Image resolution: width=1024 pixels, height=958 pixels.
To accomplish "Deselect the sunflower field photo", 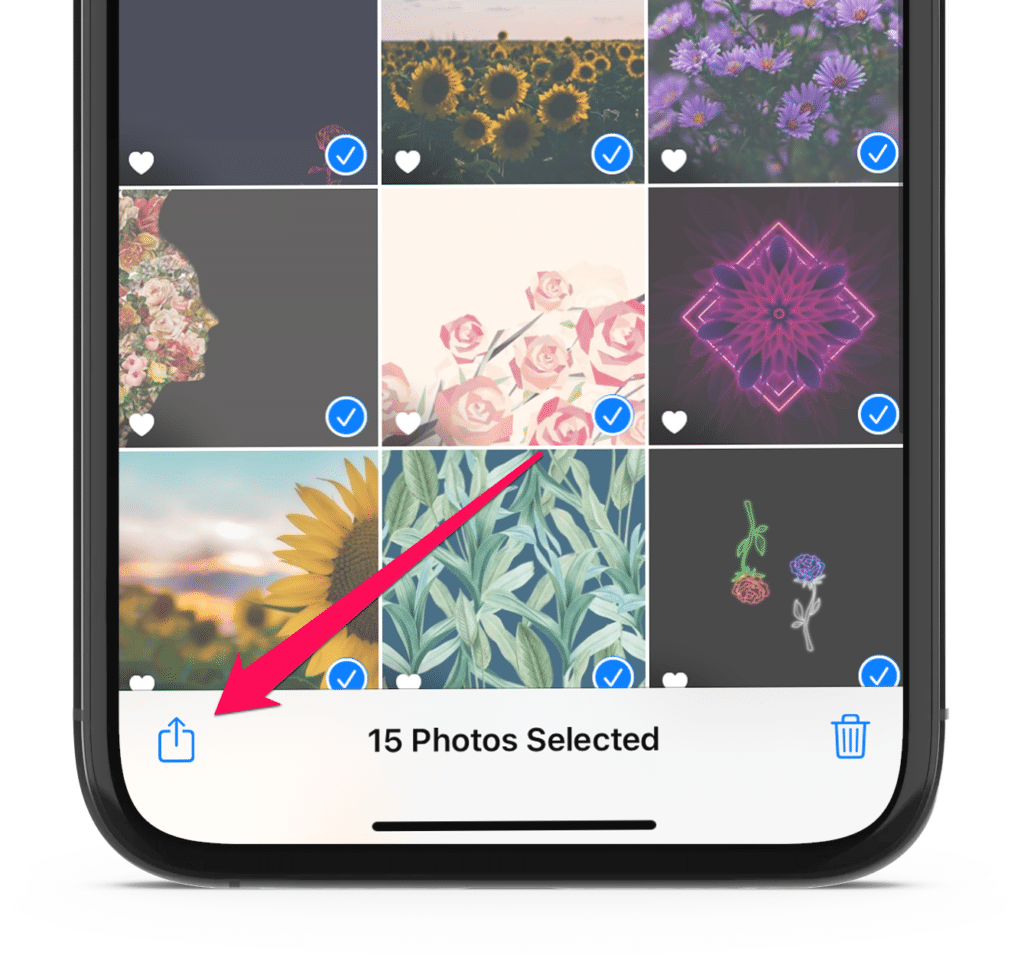I will tap(612, 154).
